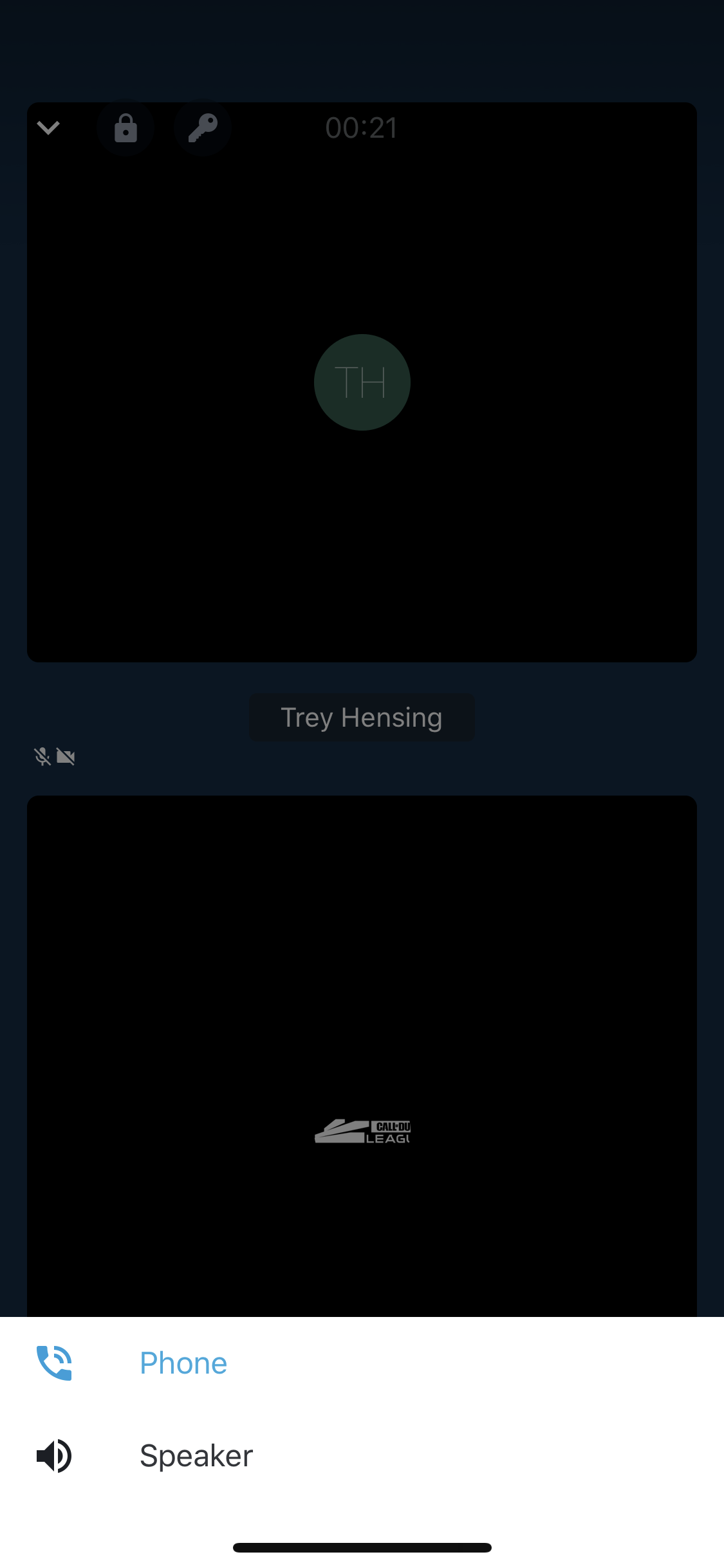Tap the key password icon

203,128
